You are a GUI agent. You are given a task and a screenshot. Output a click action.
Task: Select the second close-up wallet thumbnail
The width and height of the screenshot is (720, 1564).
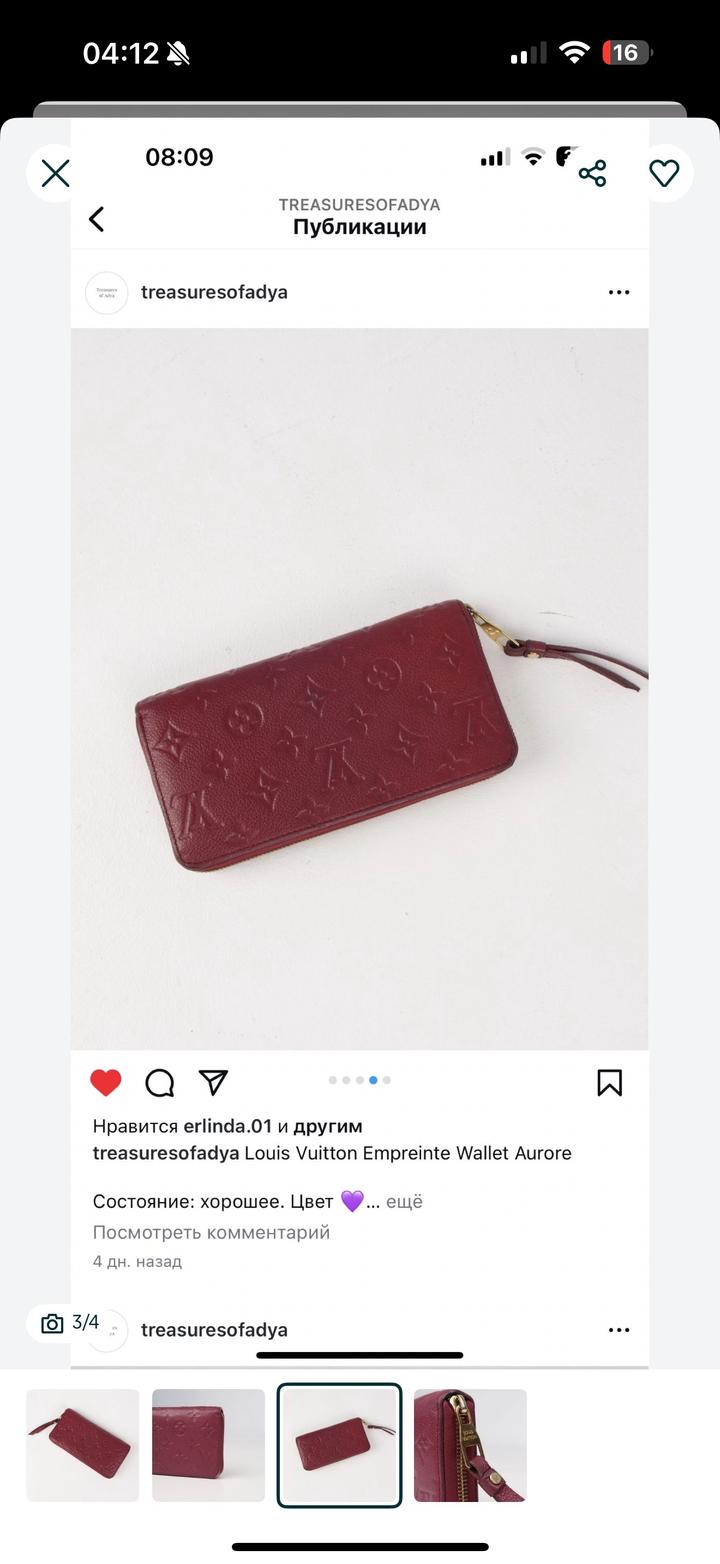208,1445
